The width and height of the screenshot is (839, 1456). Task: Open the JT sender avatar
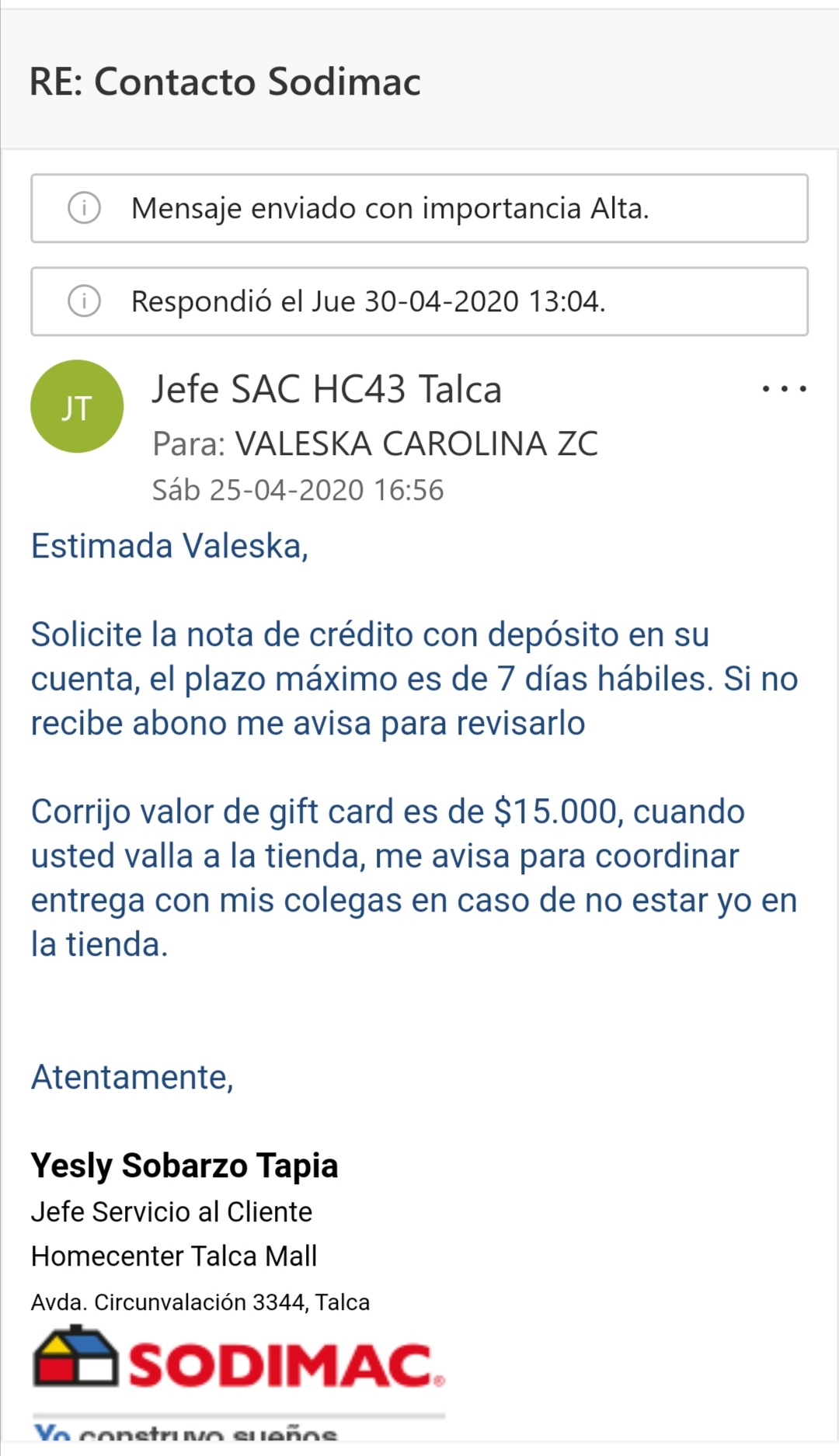tap(77, 406)
